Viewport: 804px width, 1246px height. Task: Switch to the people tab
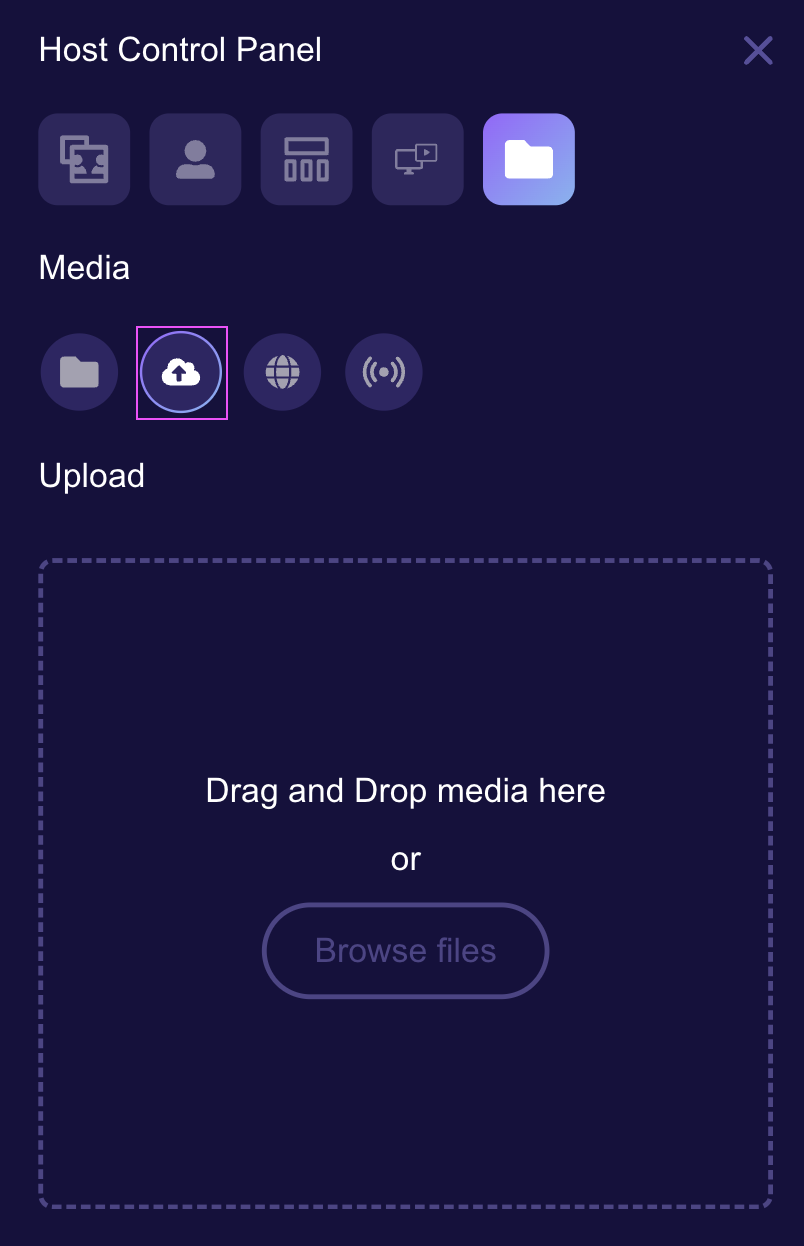coord(195,159)
